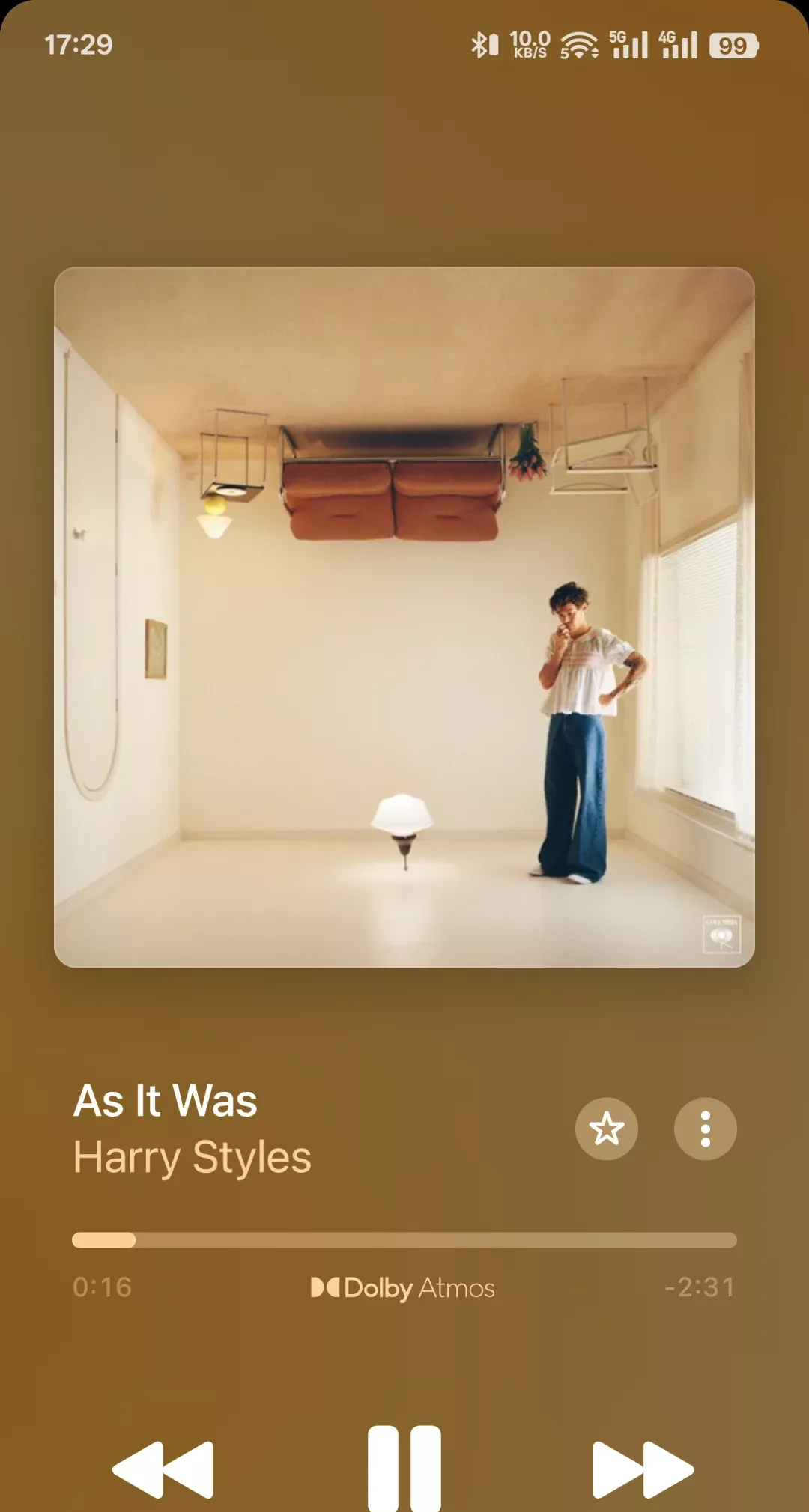Skip to the next track

[643, 1469]
